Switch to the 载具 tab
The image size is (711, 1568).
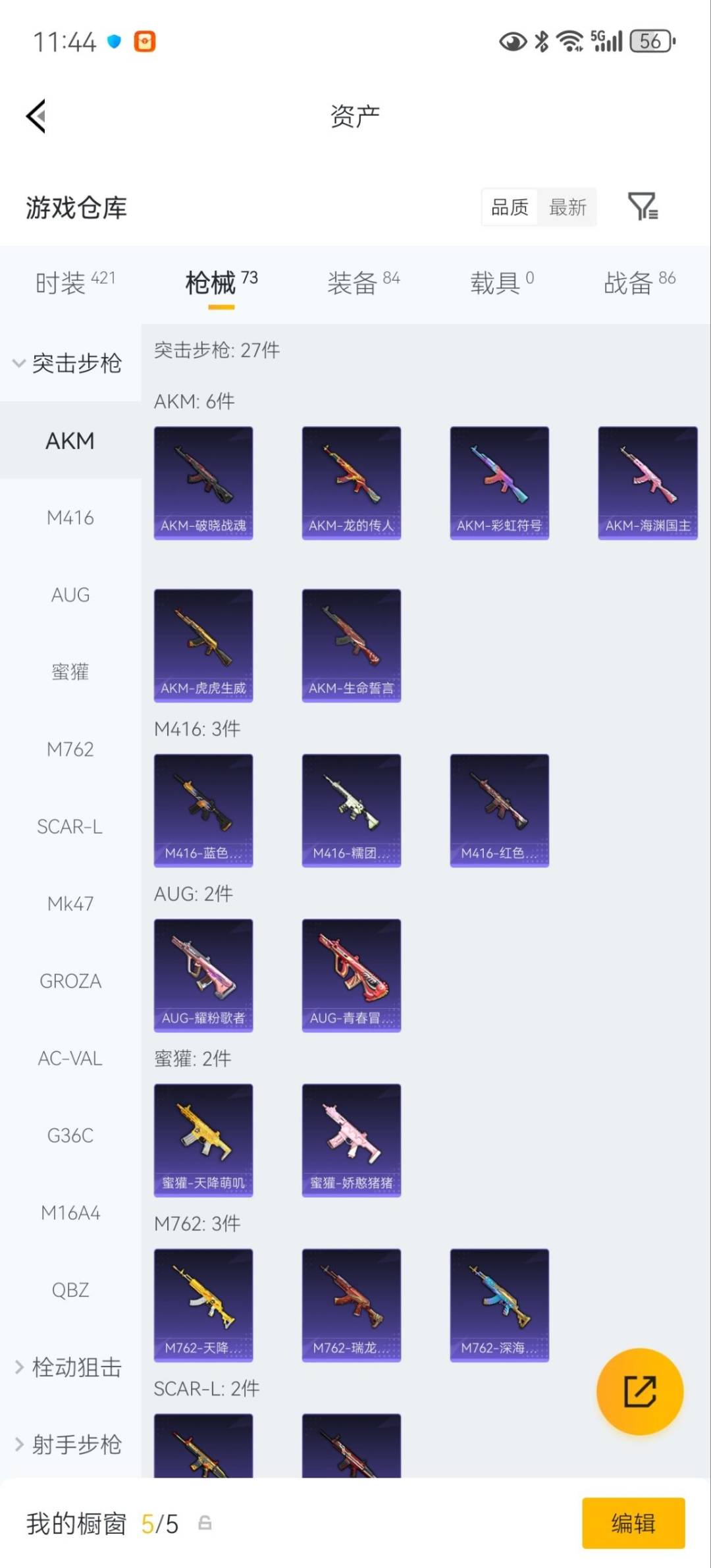pyautogui.click(x=502, y=283)
